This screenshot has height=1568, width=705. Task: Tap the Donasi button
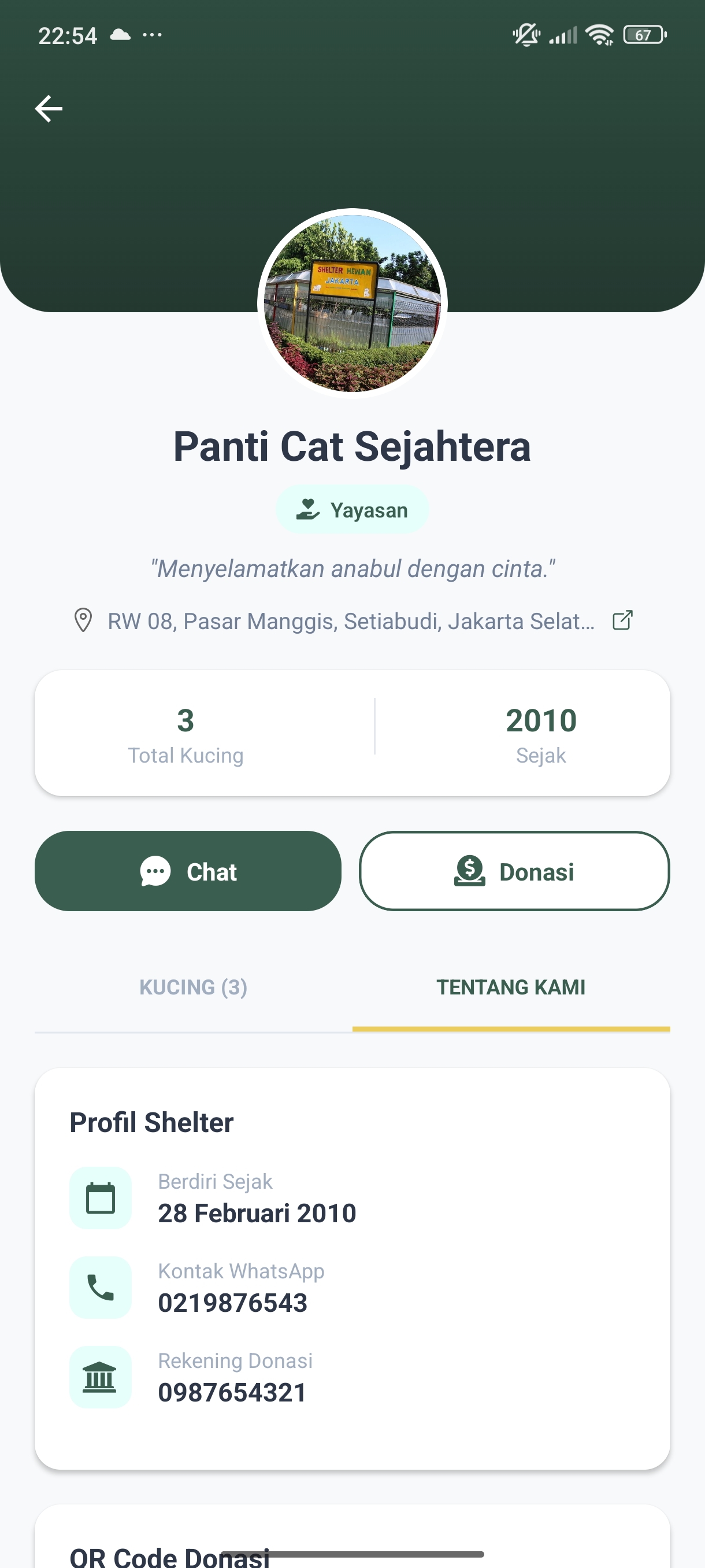tap(514, 871)
